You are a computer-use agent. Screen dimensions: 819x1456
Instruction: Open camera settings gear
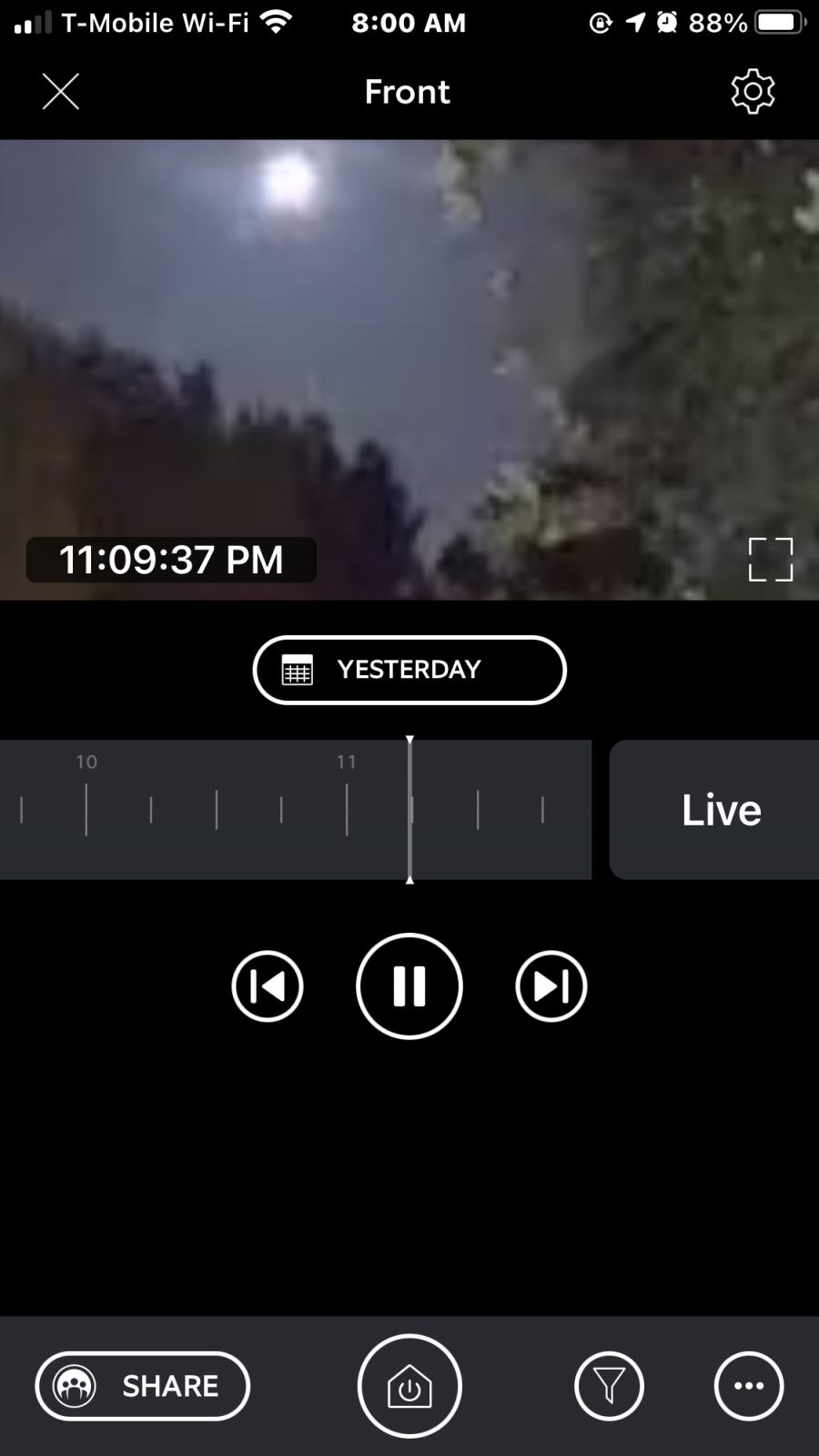(x=753, y=91)
